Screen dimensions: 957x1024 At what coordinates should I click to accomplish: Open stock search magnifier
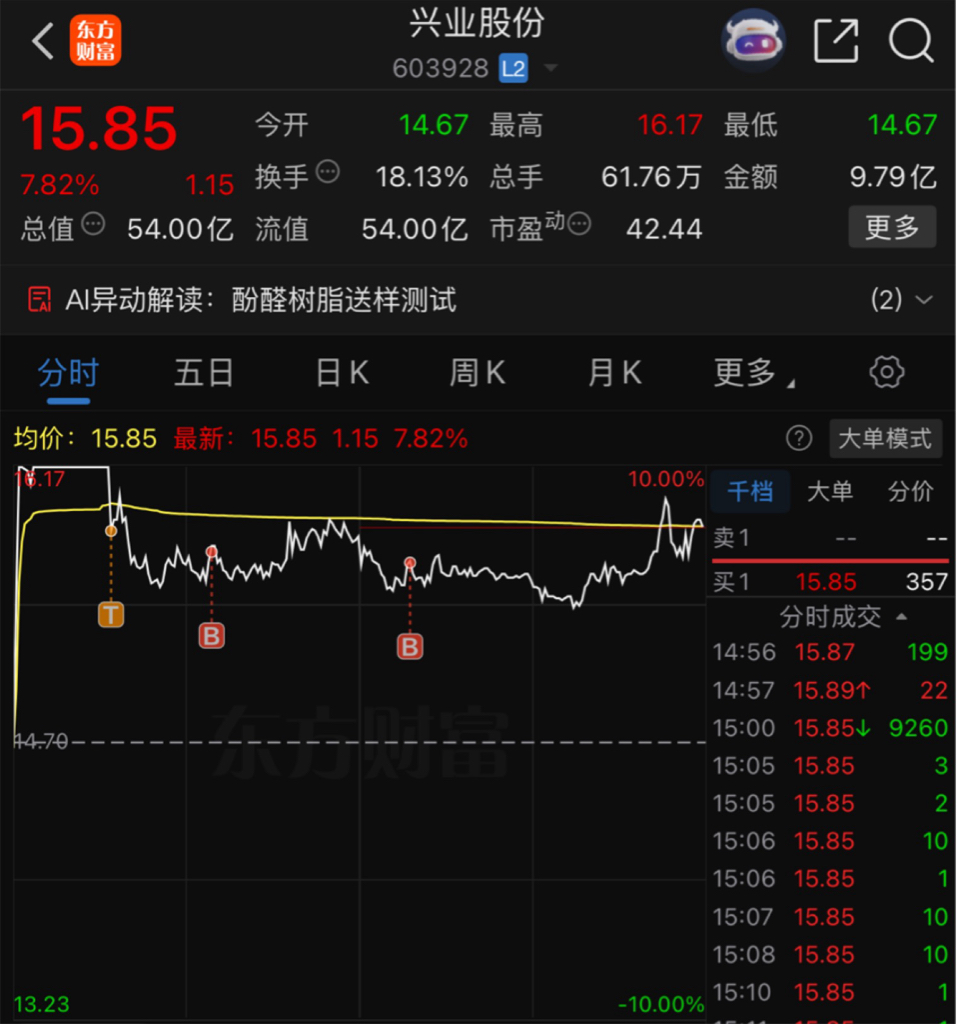[911, 40]
